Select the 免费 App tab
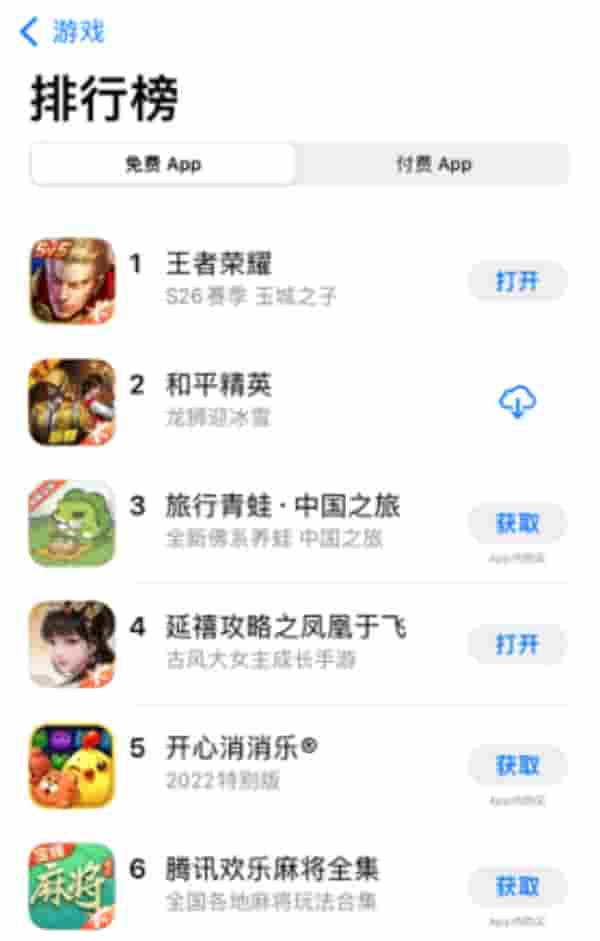Screen dimensions: 600x941 pos(163,164)
